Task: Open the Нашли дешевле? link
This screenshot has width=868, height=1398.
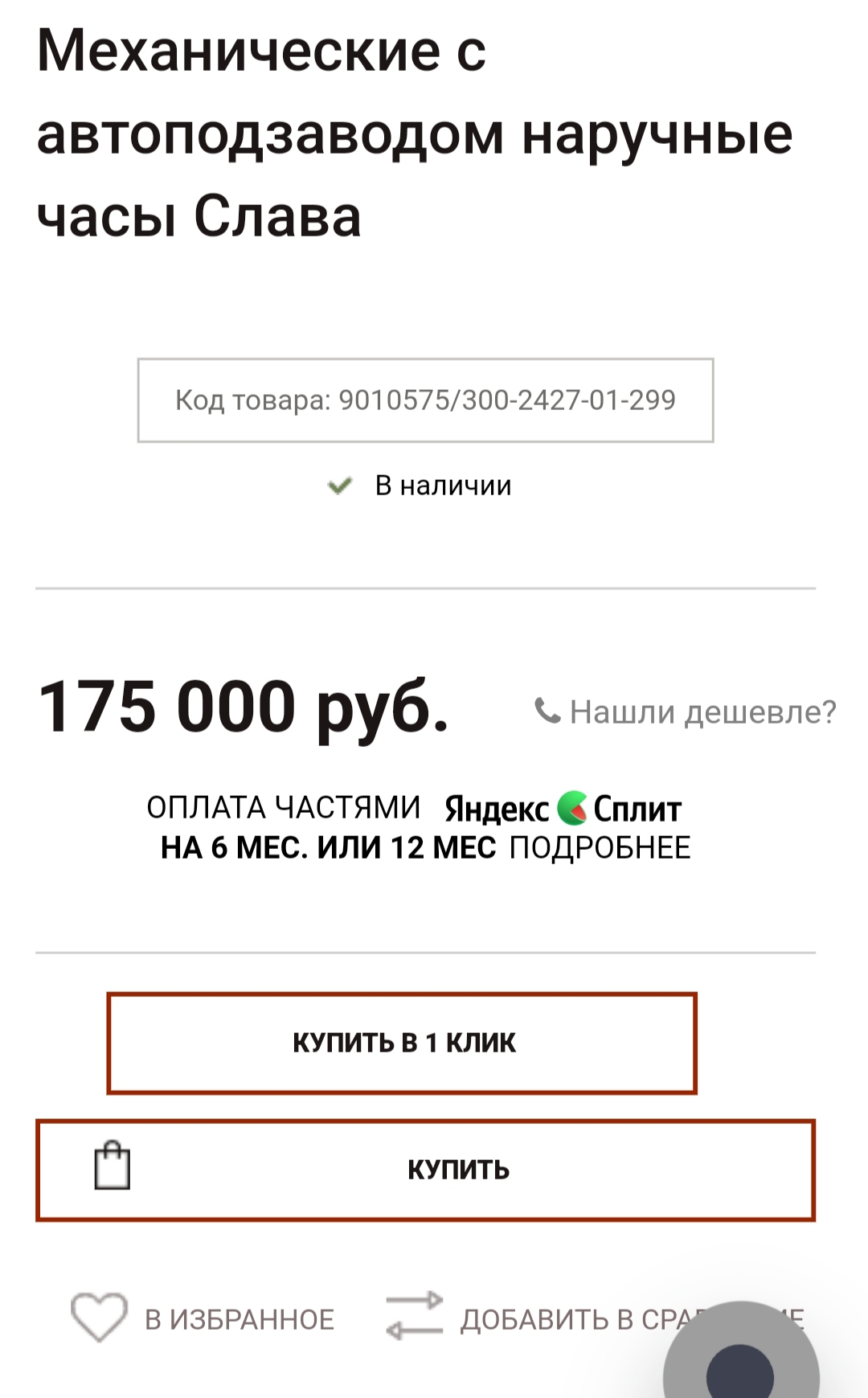Action: point(686,711)
